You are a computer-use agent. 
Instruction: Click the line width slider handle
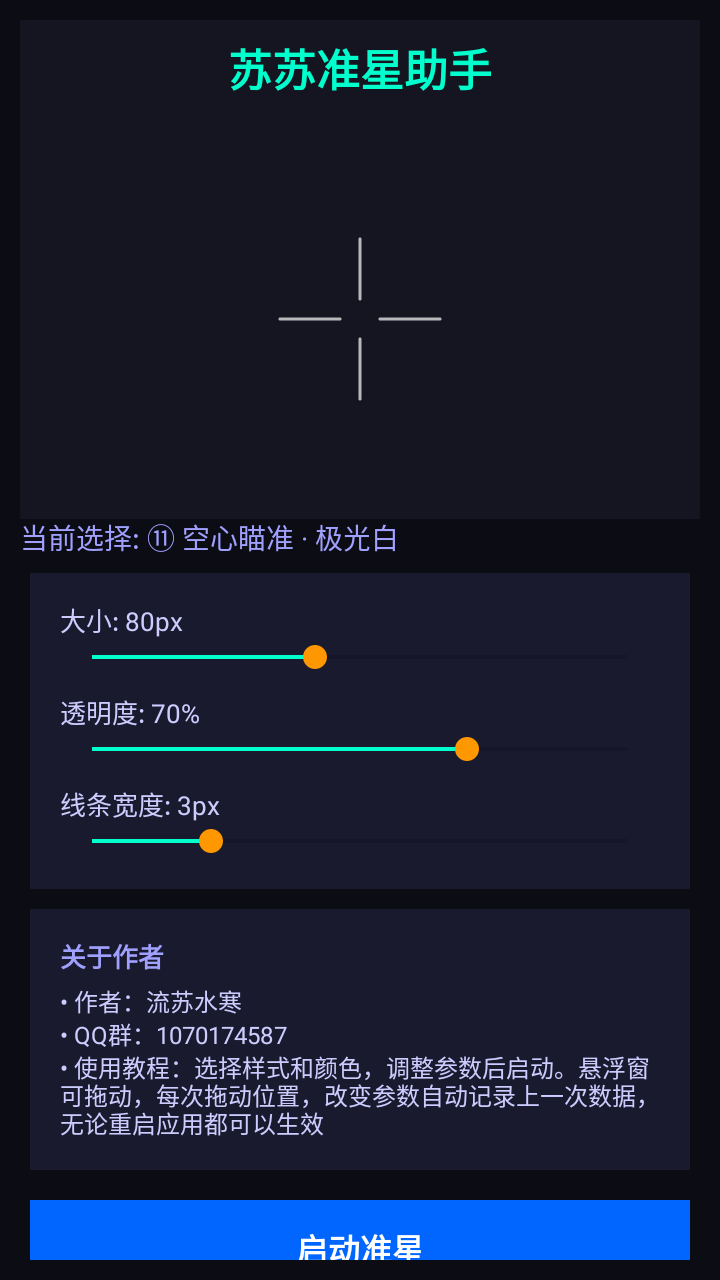[212, 841]
